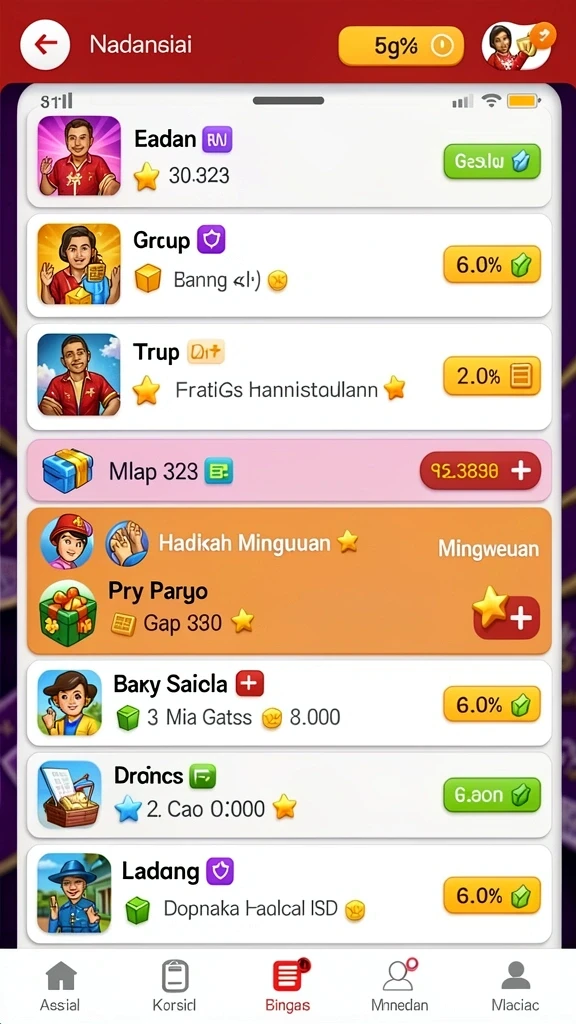Switch to the Korsicl tab
The height and width of the screenshot is (1024, 576).
tap(174, 986)
